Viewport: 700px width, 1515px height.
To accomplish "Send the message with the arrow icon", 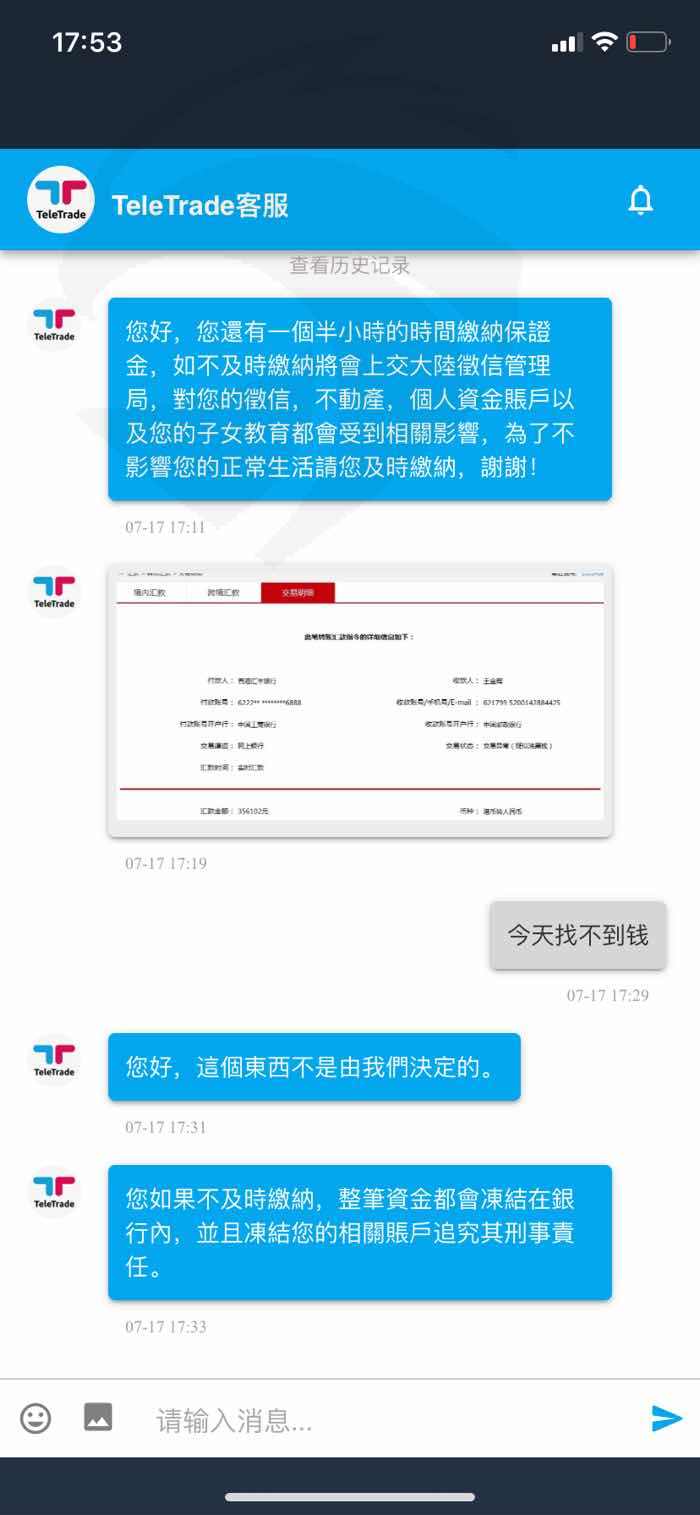I will [666, 1418].
